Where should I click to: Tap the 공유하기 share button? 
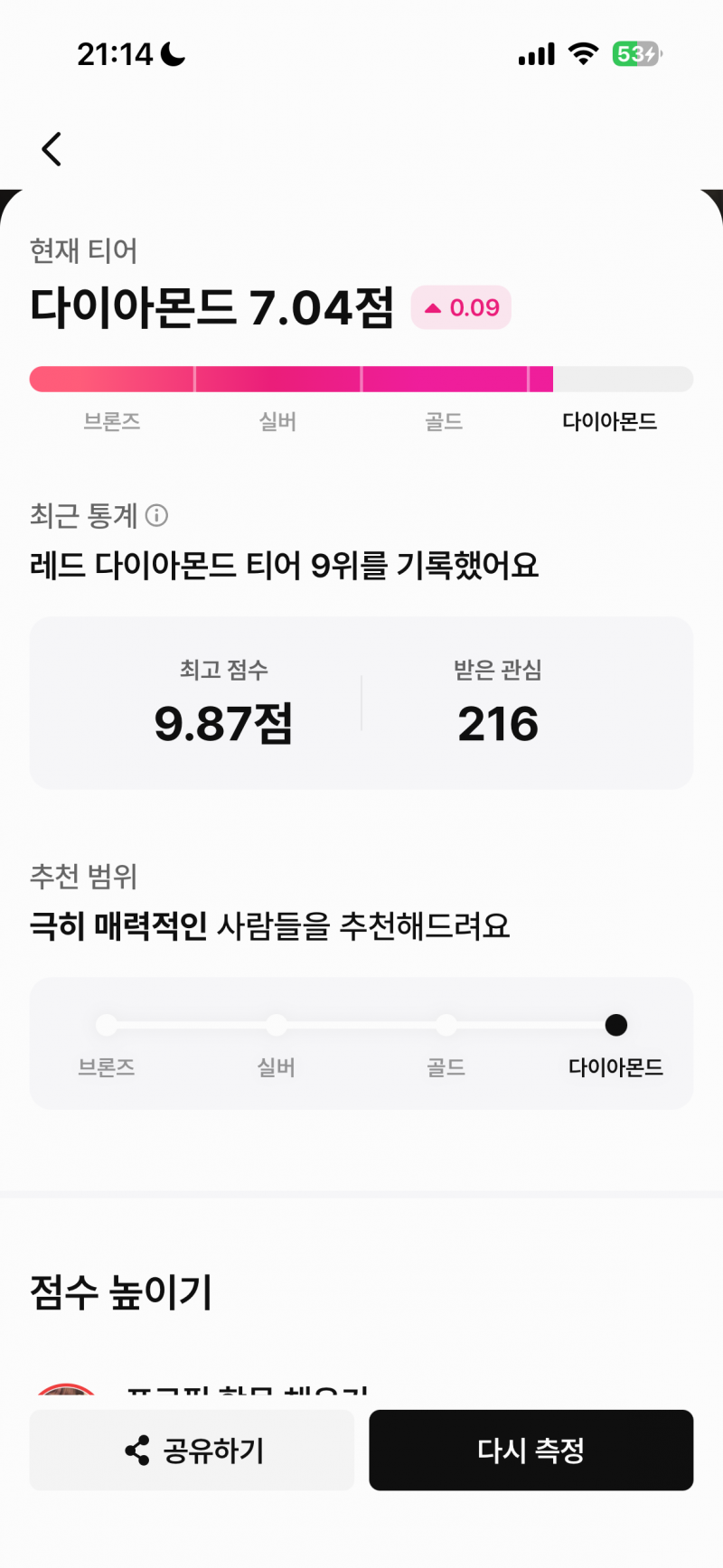(x=192, y=1451)
